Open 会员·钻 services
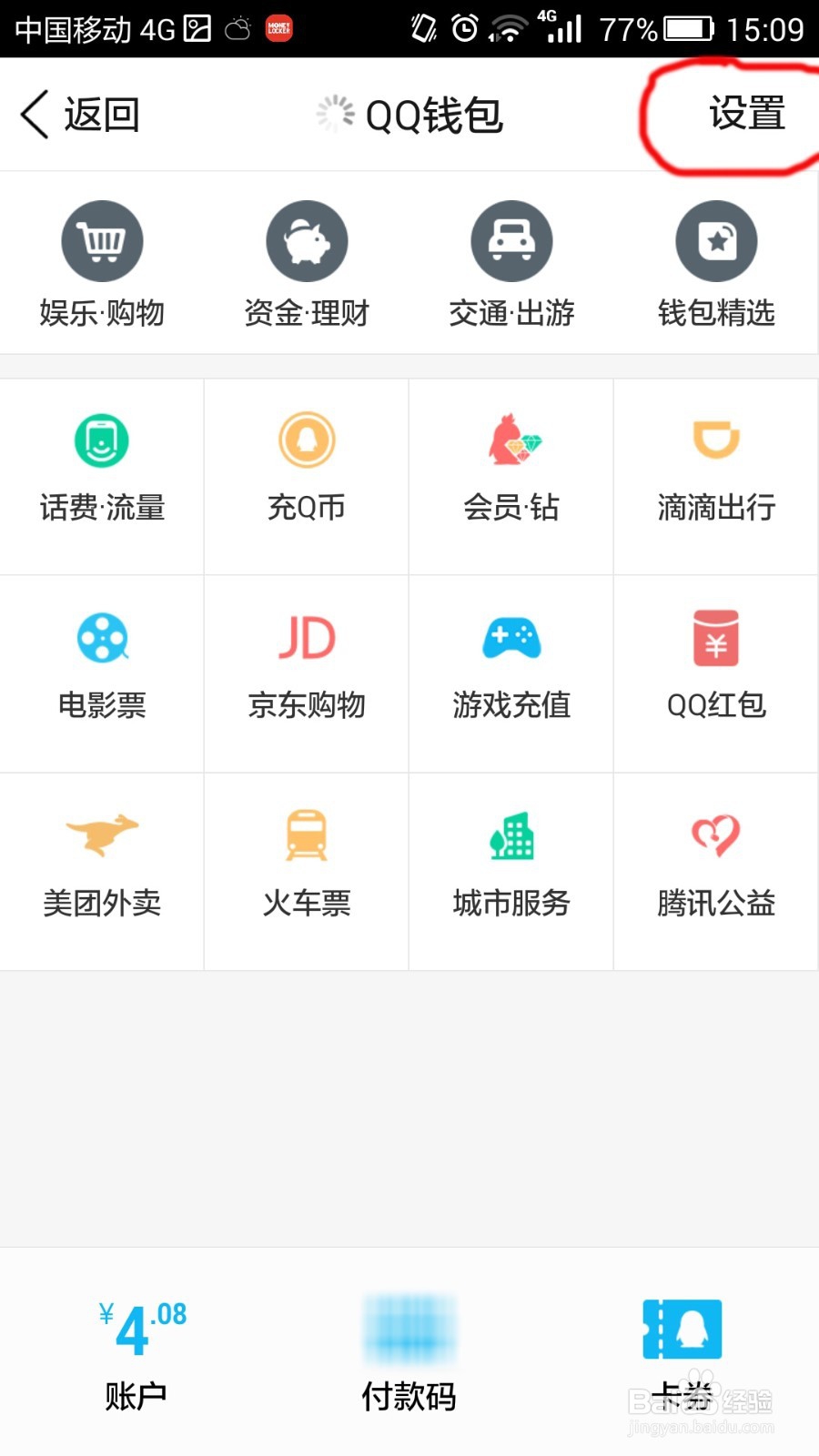The width and height of the screenshot is (819, 1456). (511, 477)
